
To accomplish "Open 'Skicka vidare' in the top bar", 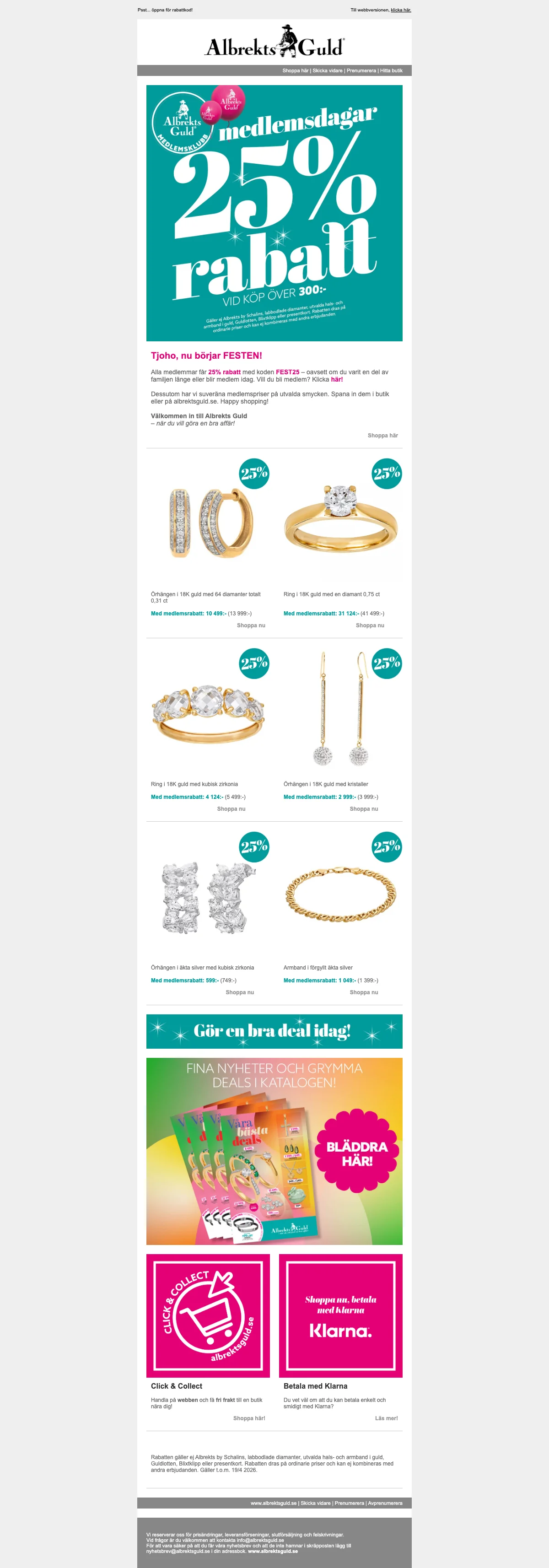I will click(328, 70).
